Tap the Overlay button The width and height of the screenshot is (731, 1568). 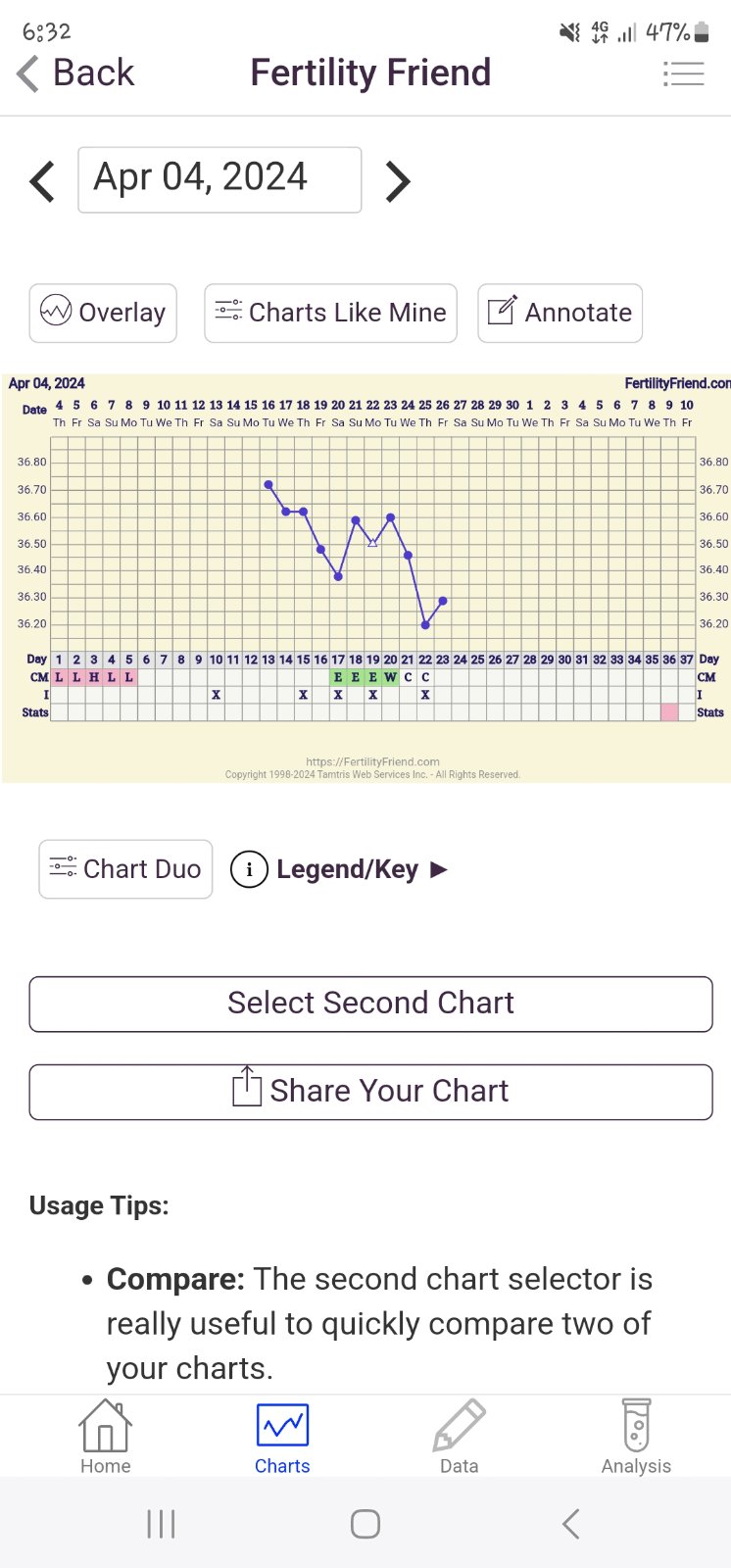coord(103,313)
